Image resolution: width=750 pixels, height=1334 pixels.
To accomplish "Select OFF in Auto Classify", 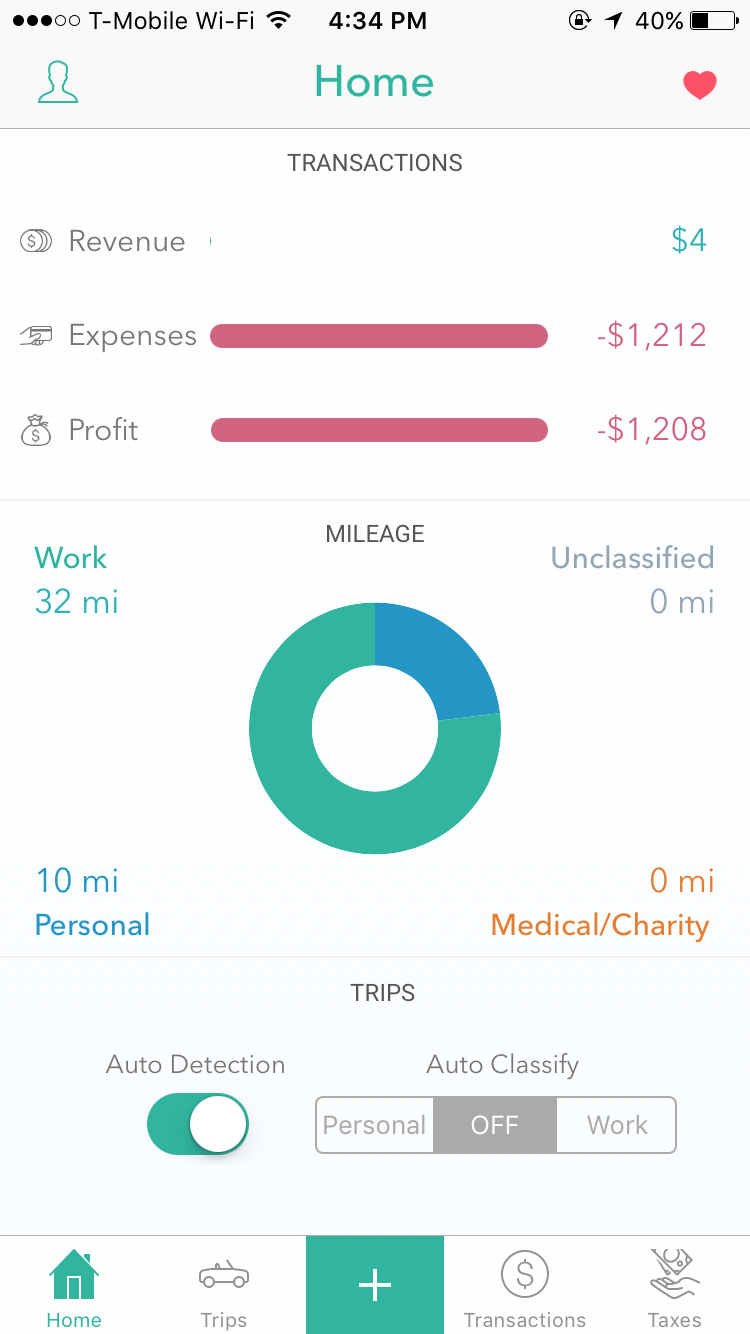I will [x=495, y=1125].
